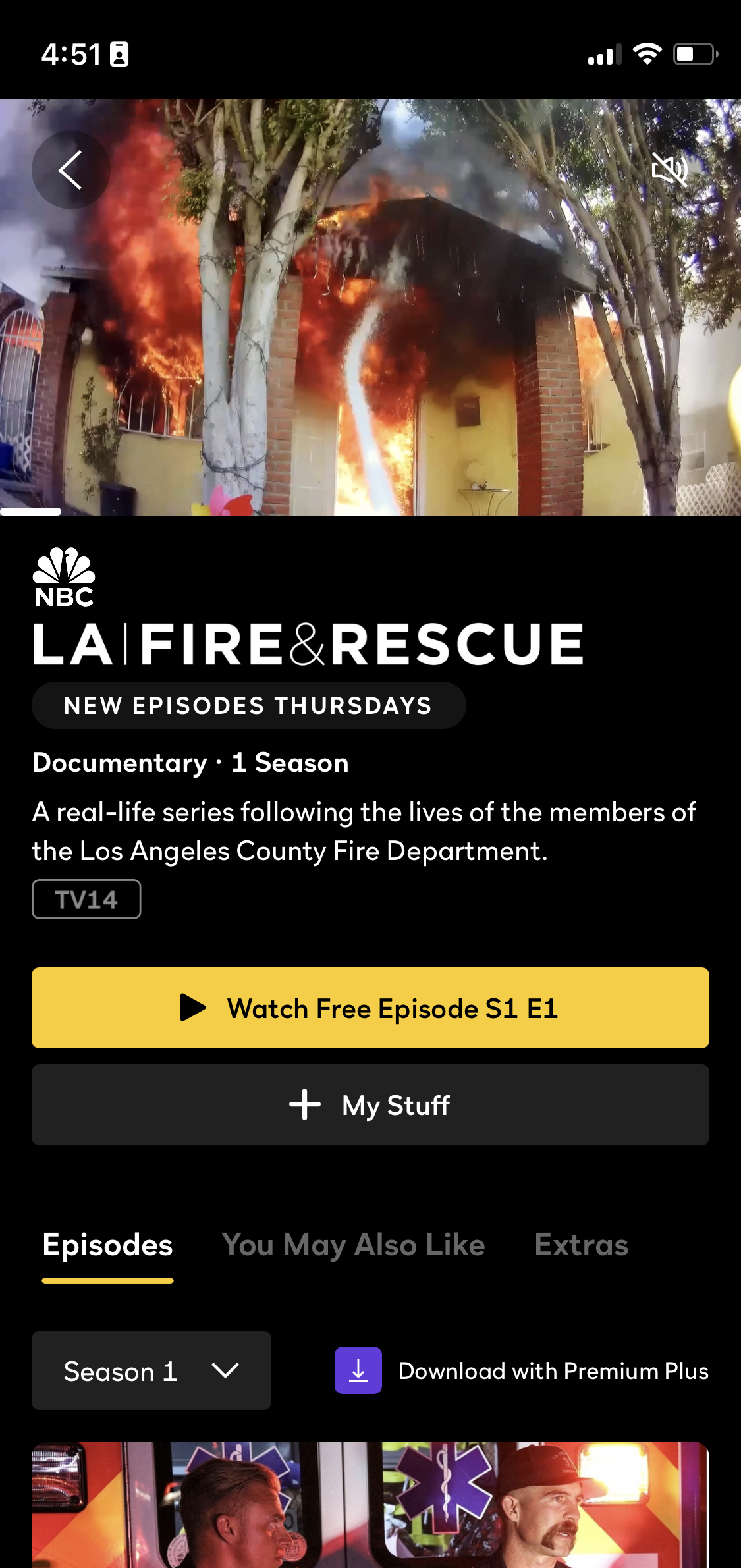
Task: Select the Episodes tab
Action: (107, 1245)
